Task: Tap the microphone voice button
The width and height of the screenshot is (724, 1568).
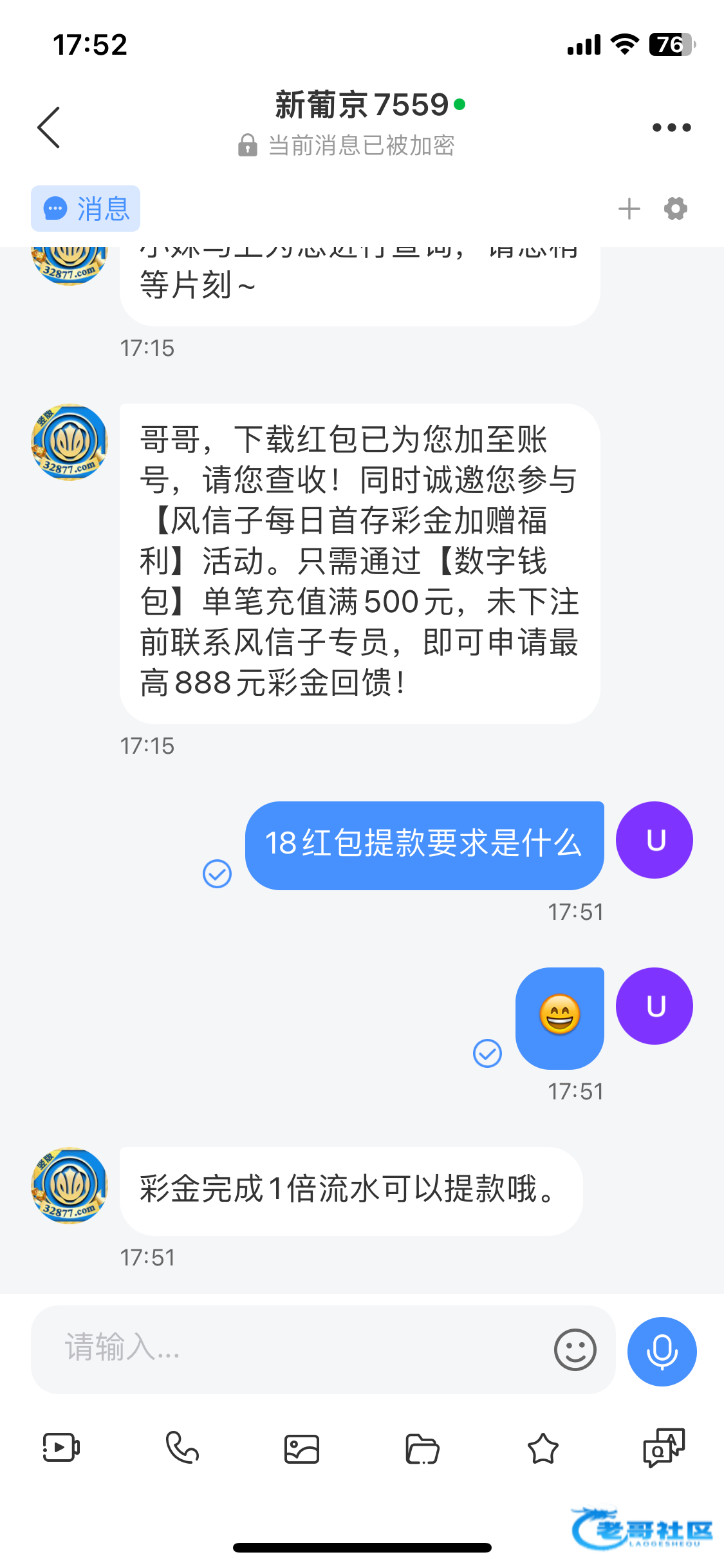Action: (662, 1350)
